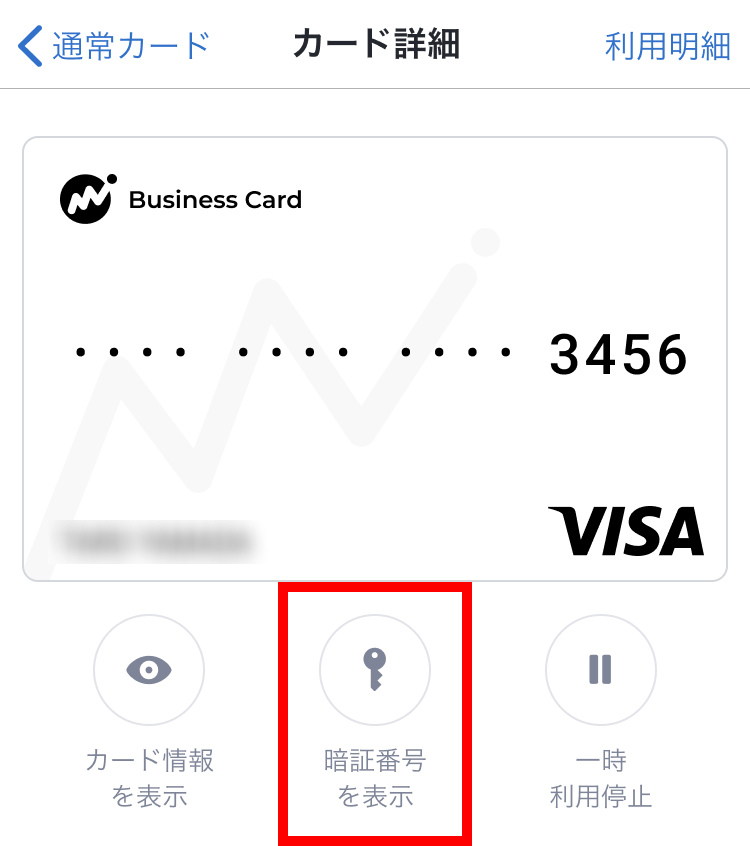The height and width of the screenshot is (846, 750).
Task: Open 利用明細 usage statement
Action: (667, 46)
